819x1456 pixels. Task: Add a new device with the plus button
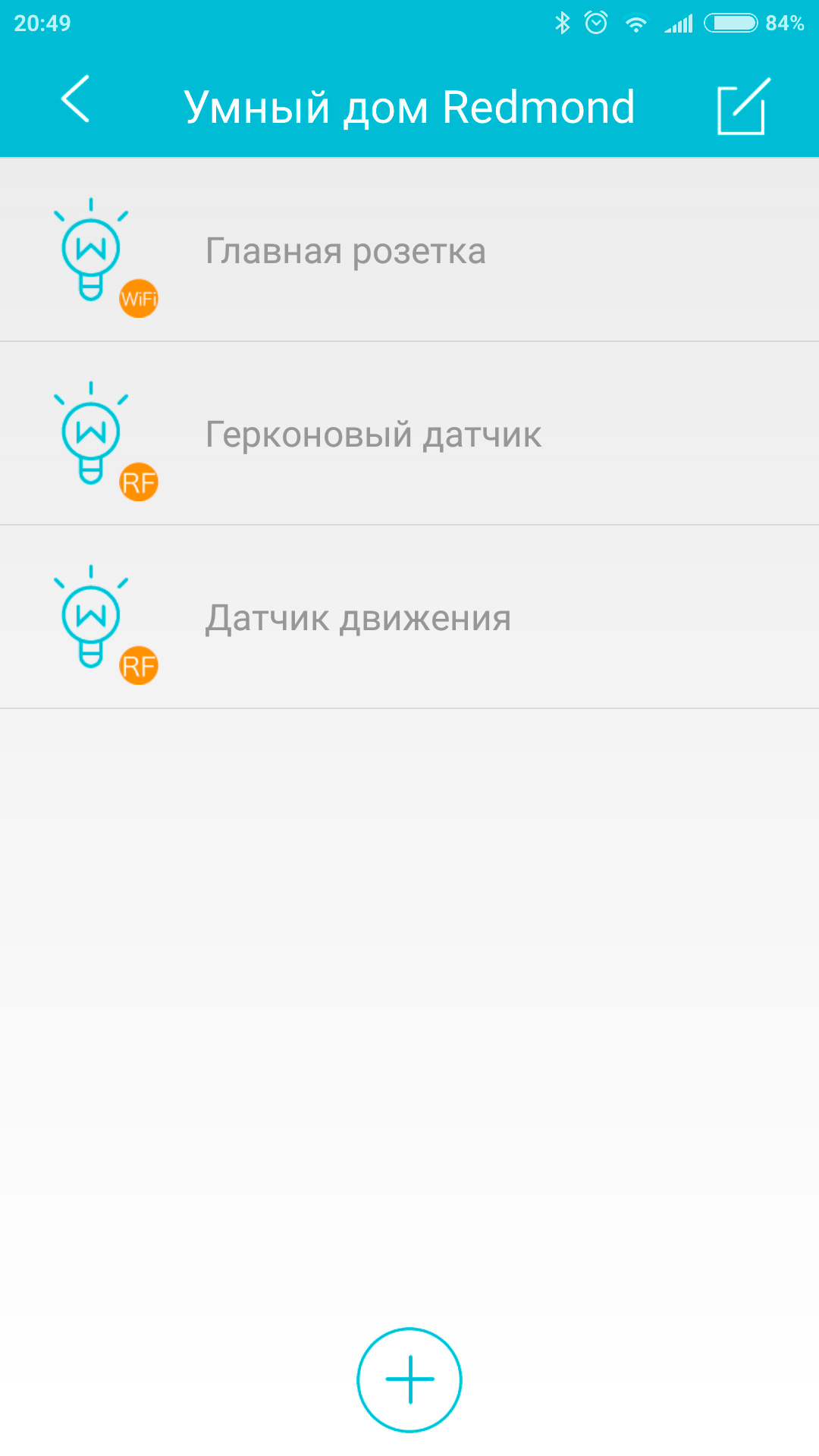(409, 1379)
